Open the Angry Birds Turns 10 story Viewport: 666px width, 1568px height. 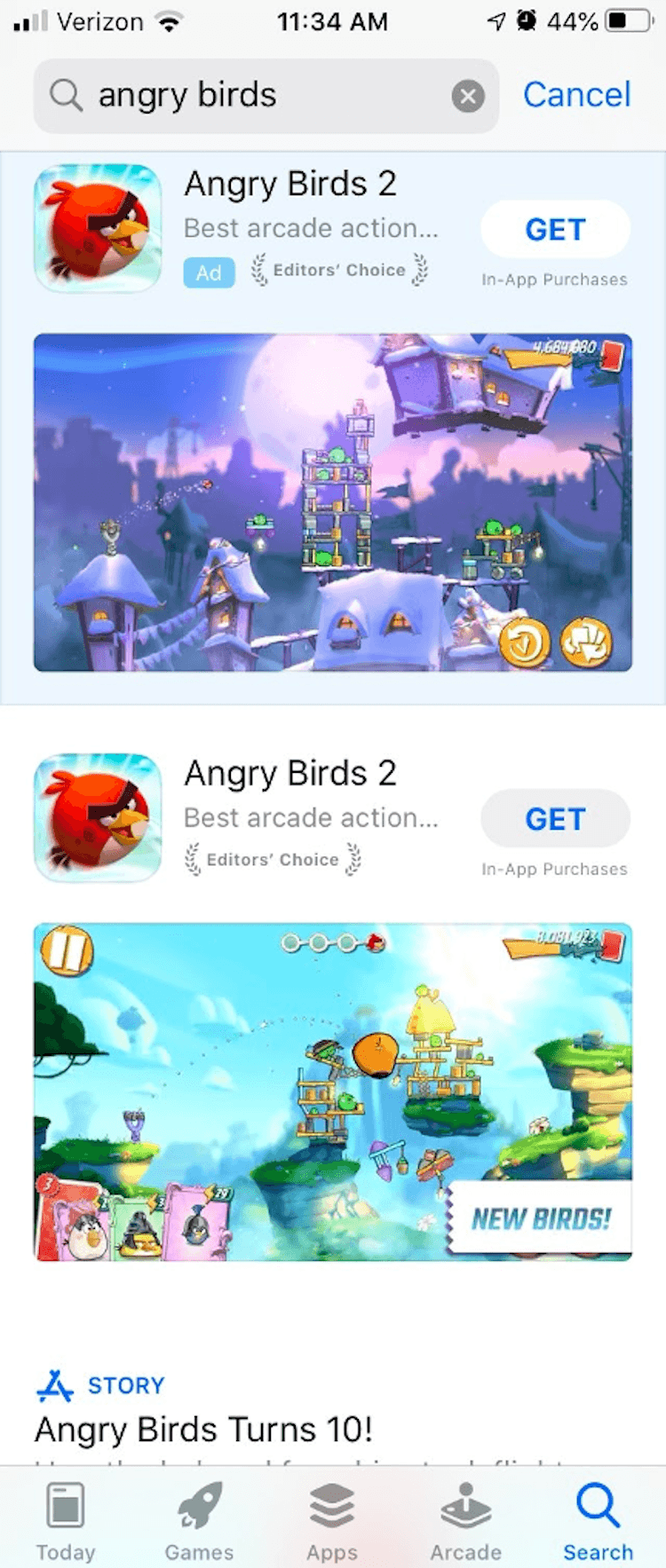pos(204,1429)
